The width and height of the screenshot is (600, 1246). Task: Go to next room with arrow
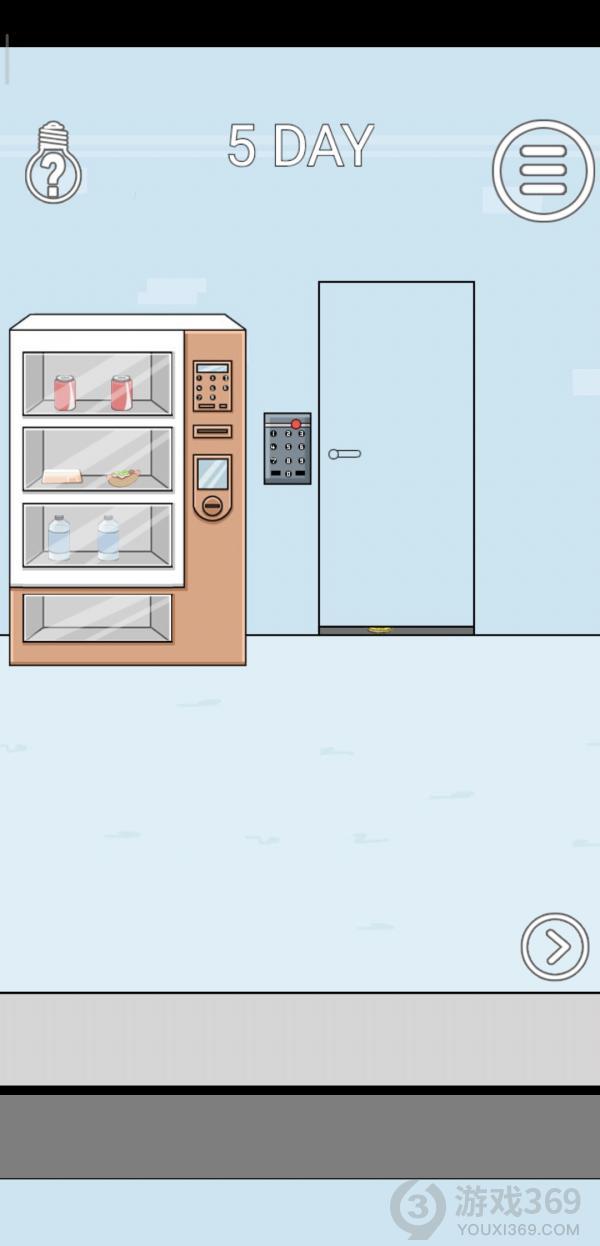point(554,946)
